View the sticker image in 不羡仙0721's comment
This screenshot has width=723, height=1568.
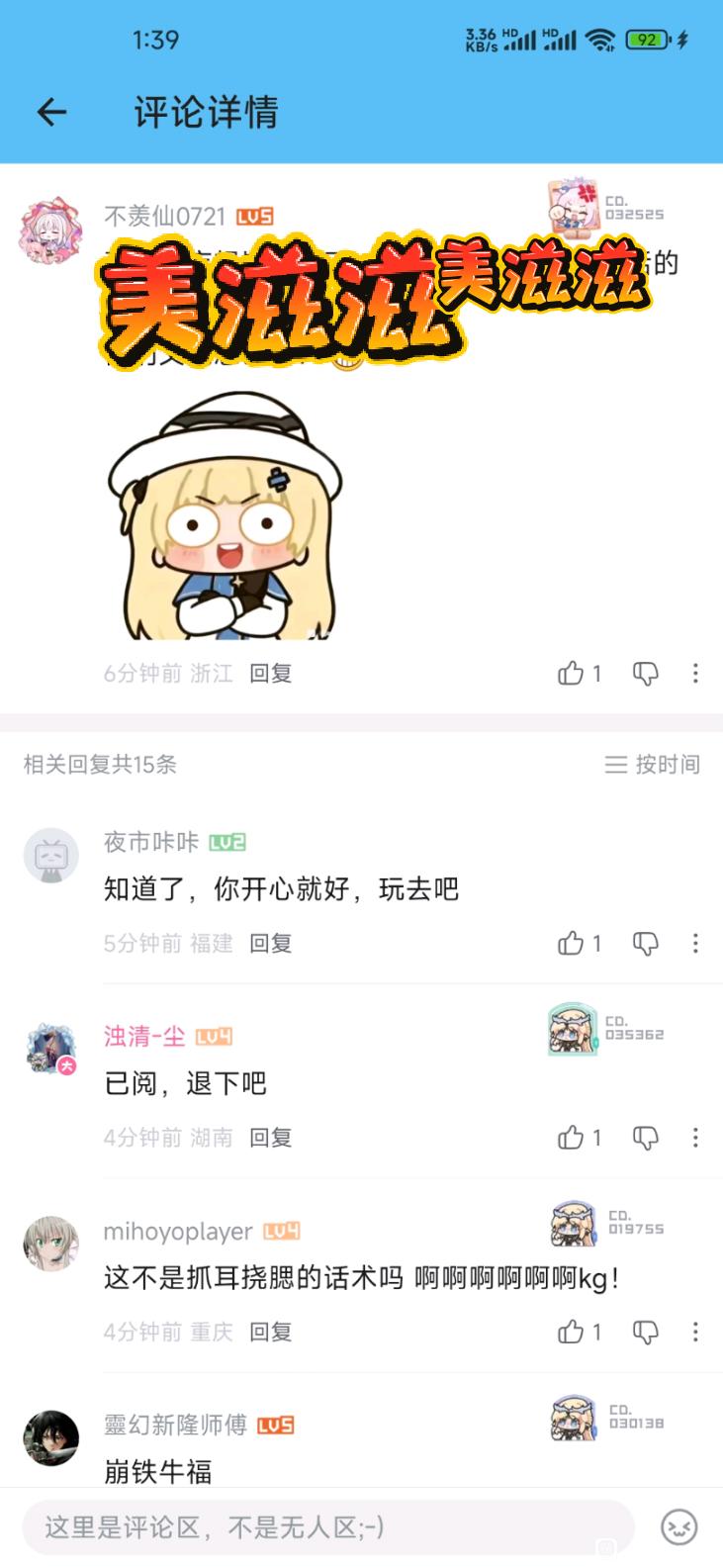point(226,514)
